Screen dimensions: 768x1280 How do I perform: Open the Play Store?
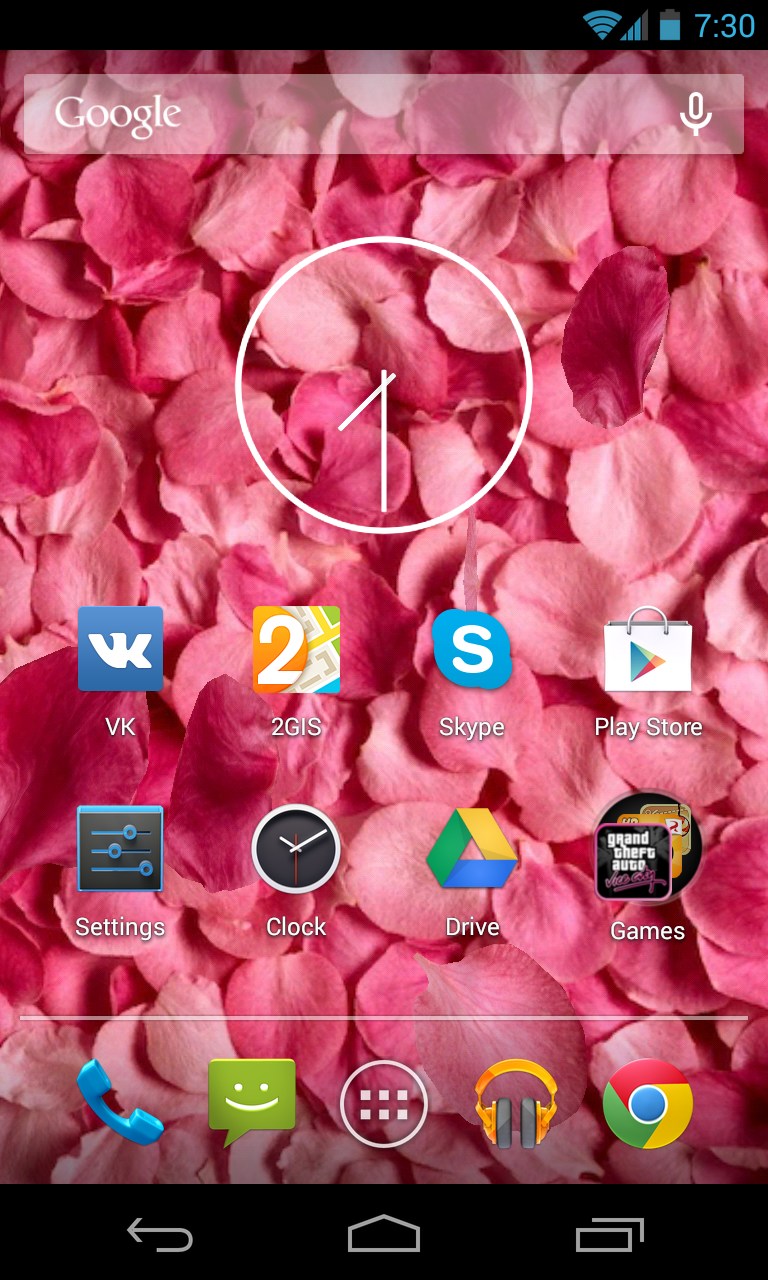click(647, 649)
